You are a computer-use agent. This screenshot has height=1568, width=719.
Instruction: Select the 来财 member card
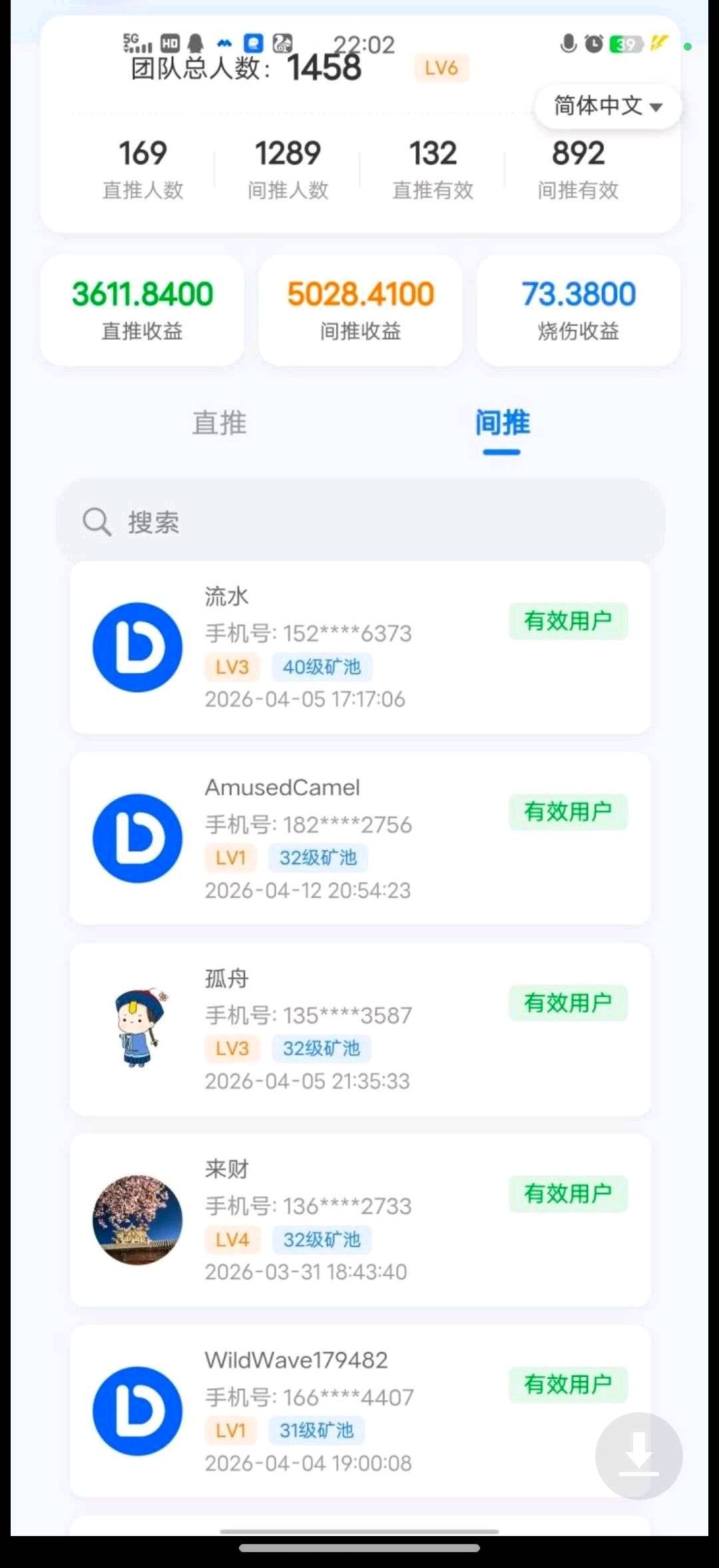[x=359, y=1220]
